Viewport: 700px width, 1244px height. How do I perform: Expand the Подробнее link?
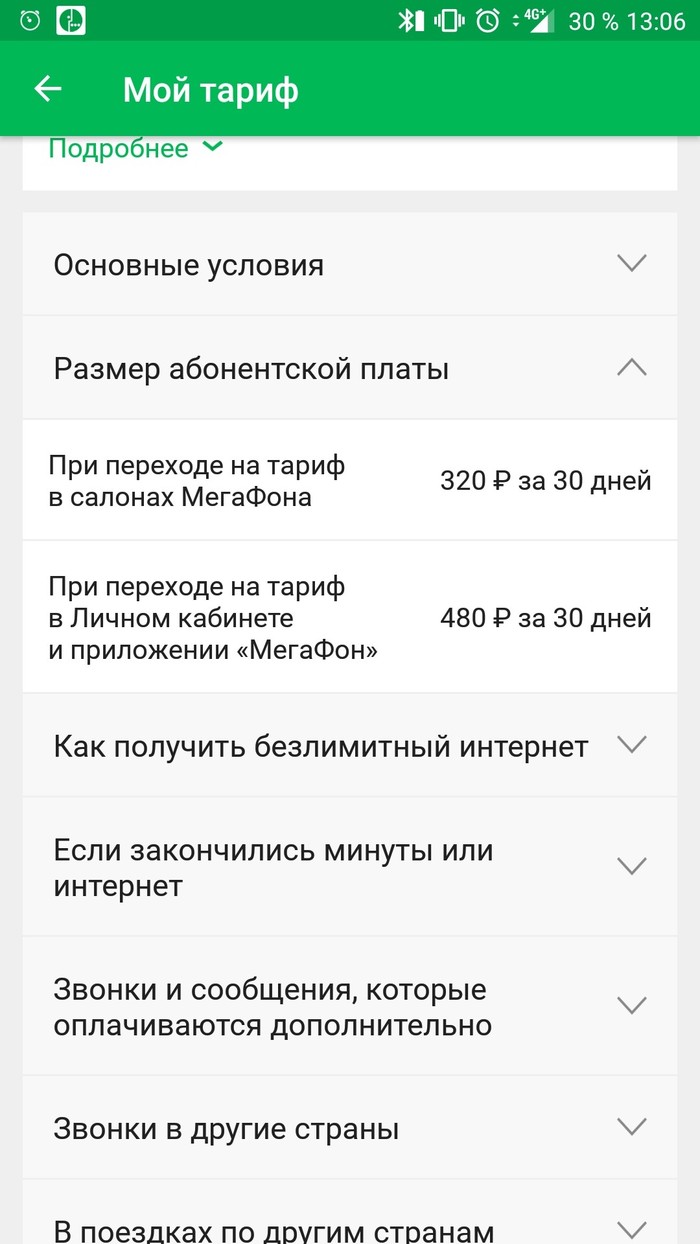134,149
